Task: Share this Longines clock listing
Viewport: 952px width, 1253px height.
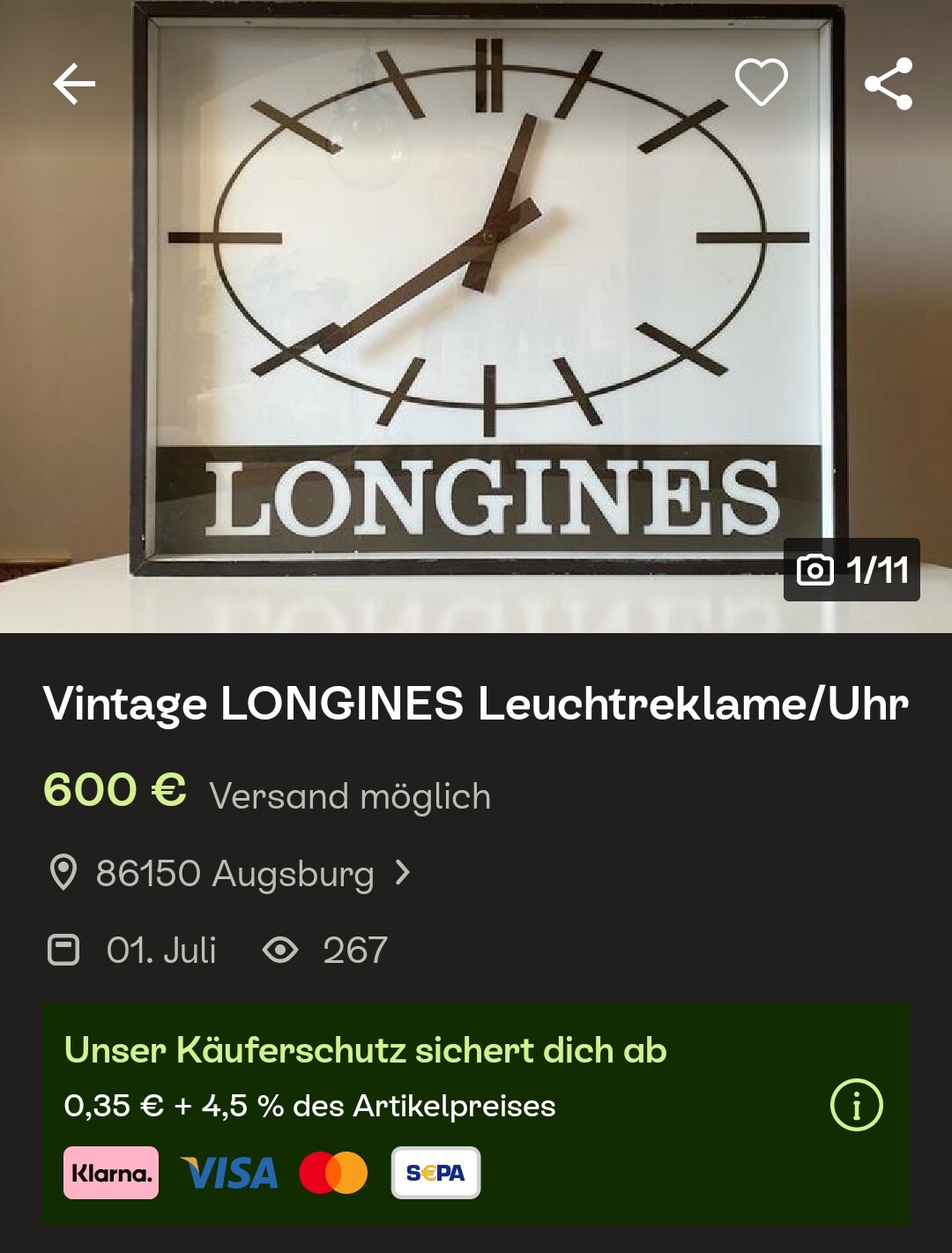Action: click(x=889, y=85)
